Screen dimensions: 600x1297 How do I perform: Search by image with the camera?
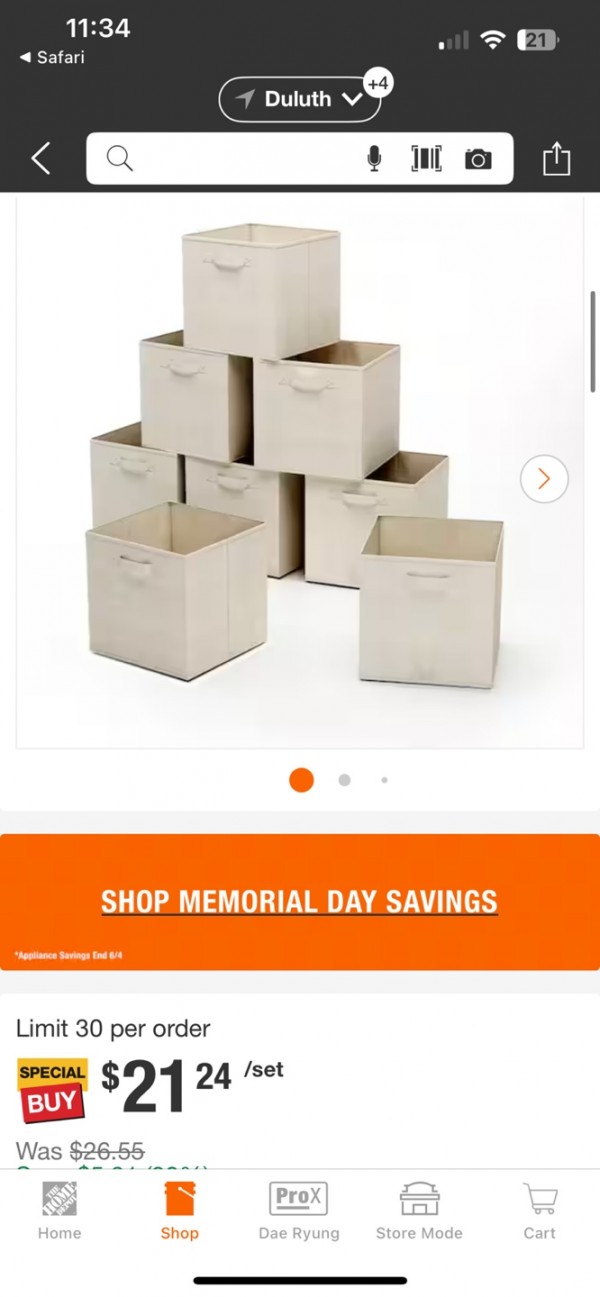(478, 158)
